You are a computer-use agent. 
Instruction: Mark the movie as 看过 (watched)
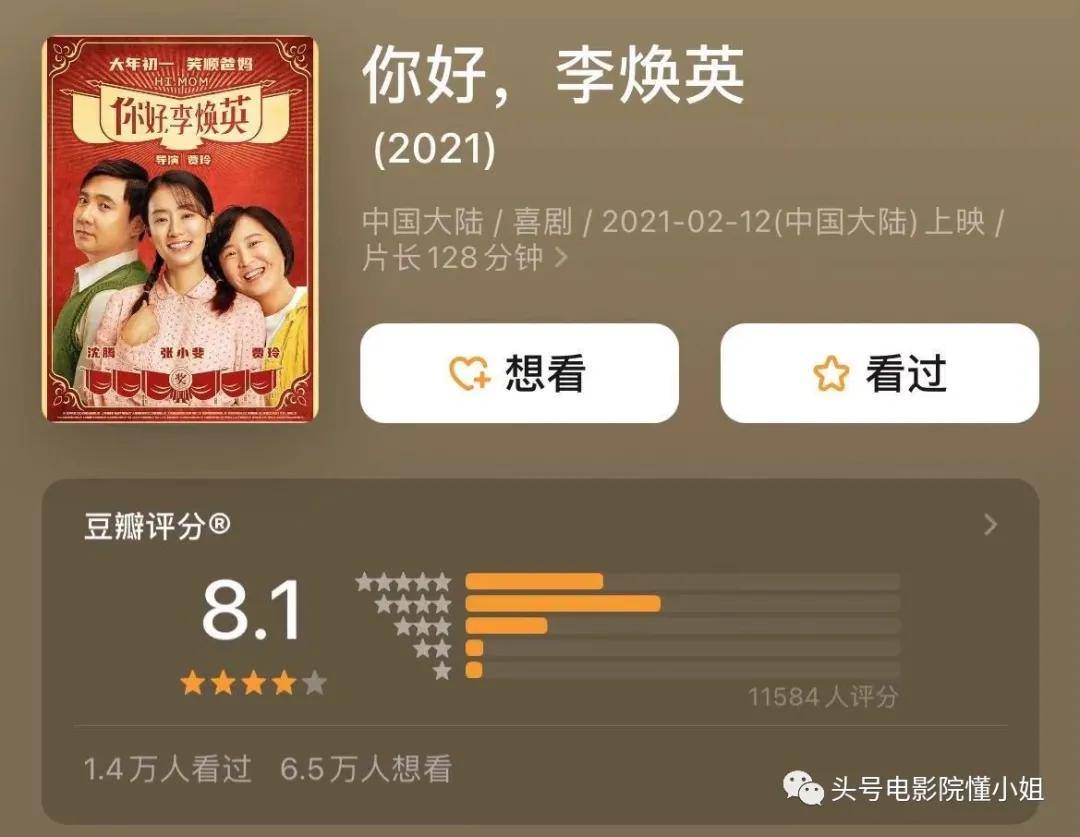click(x=879, y=373)
